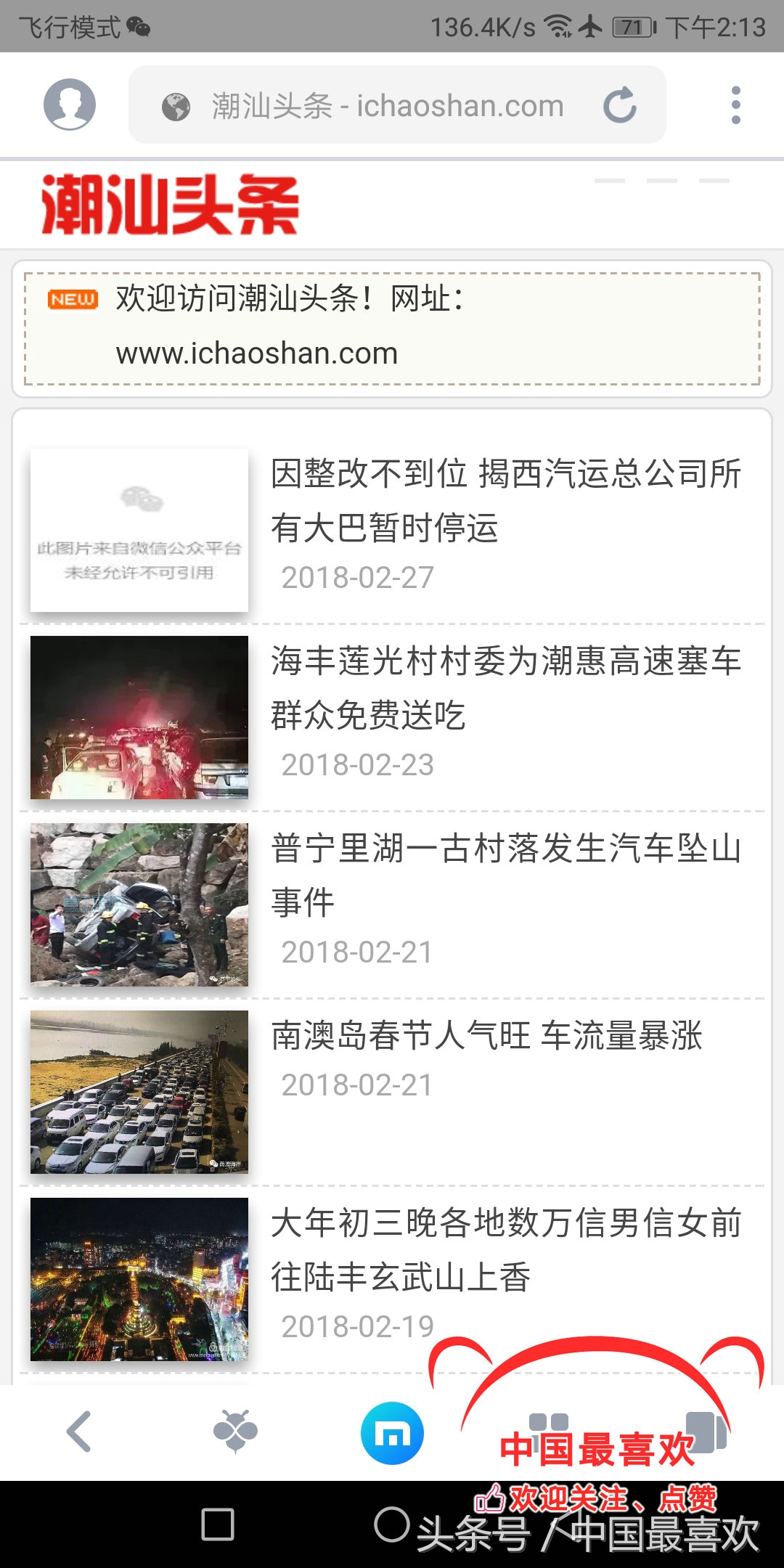This screenshot has width=784, height=1568.
Task: Open the browser overflow menu
Action: (735, 106)
